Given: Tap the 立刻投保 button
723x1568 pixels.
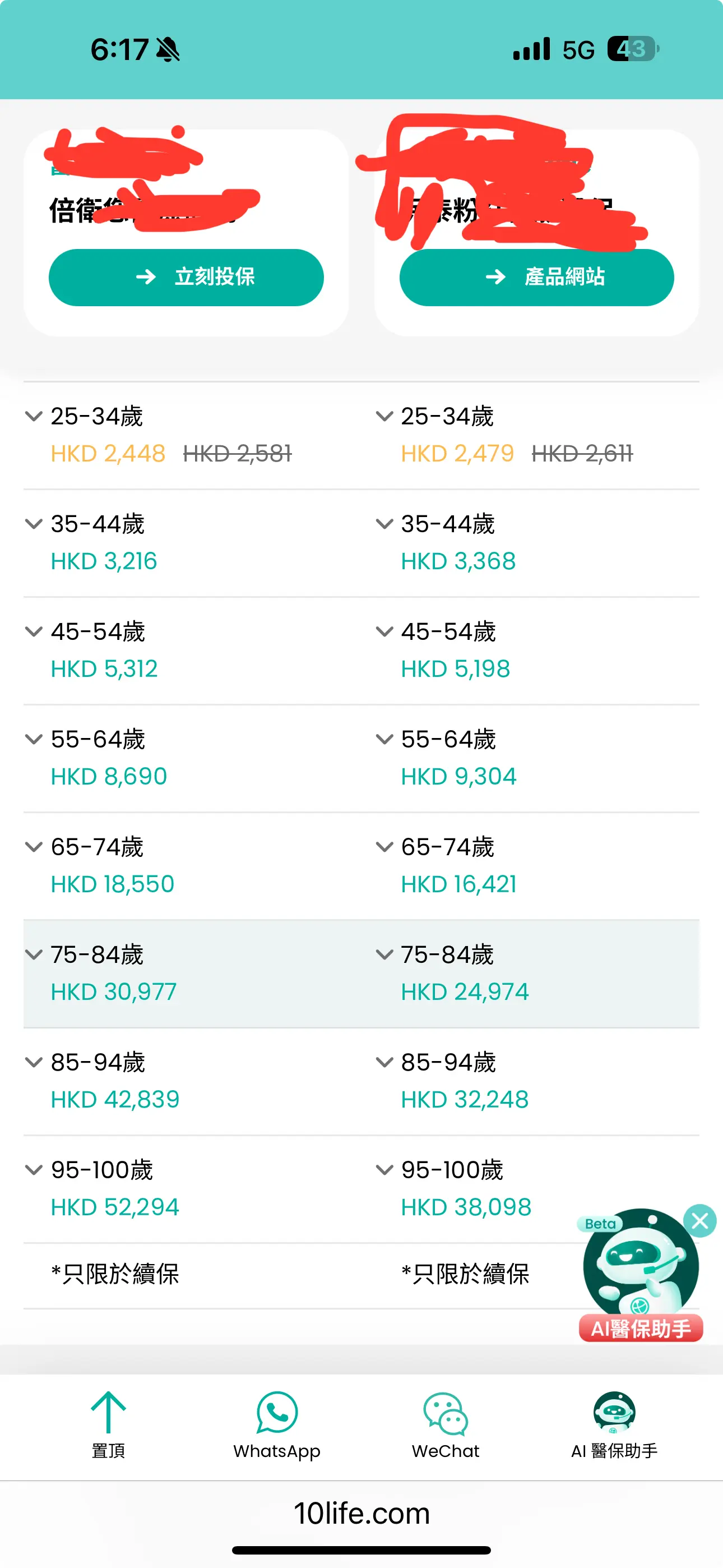Looking at the screenshot, I should [x=186, y=277].
